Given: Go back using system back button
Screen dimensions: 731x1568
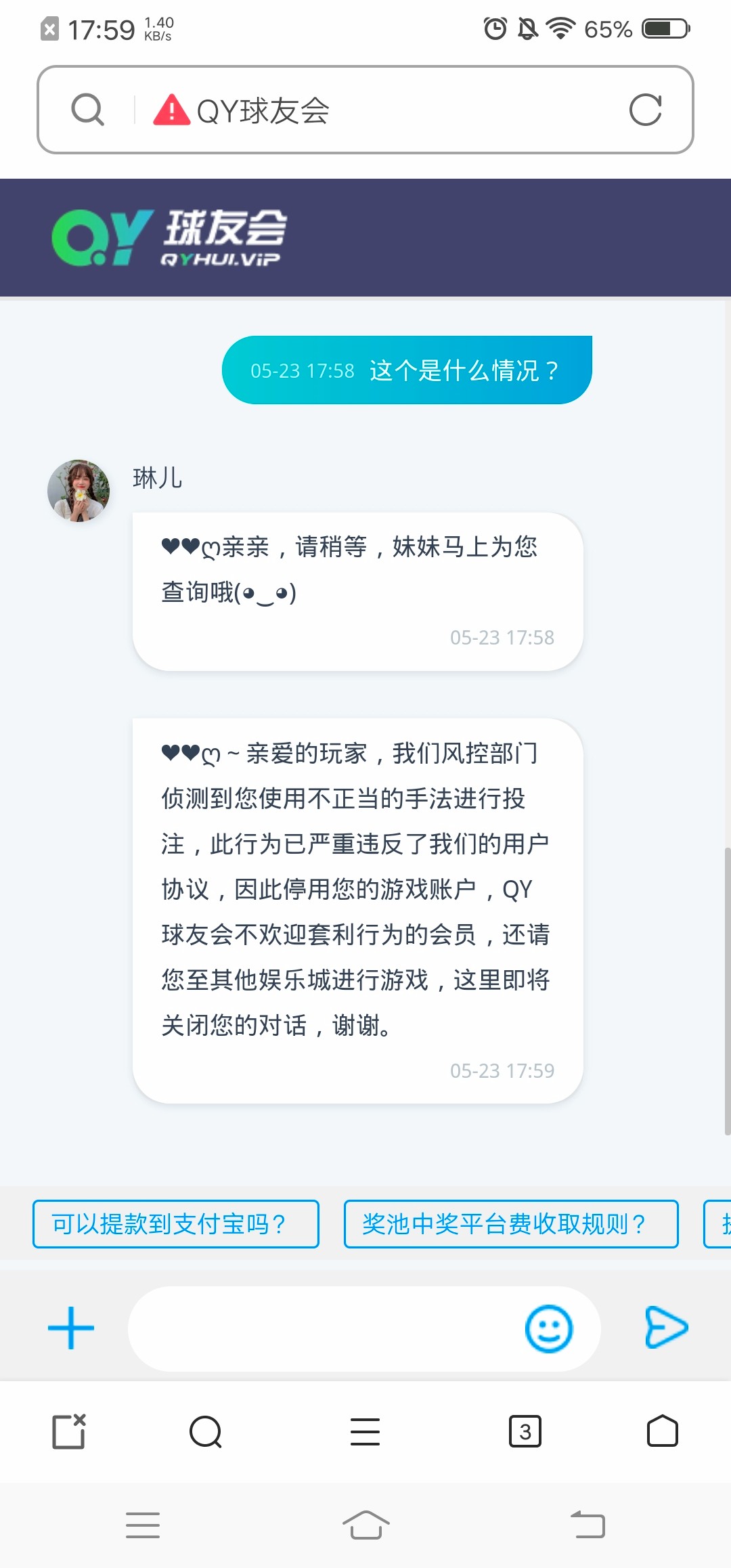Looking at the screenshot, I should point(588,1525).
